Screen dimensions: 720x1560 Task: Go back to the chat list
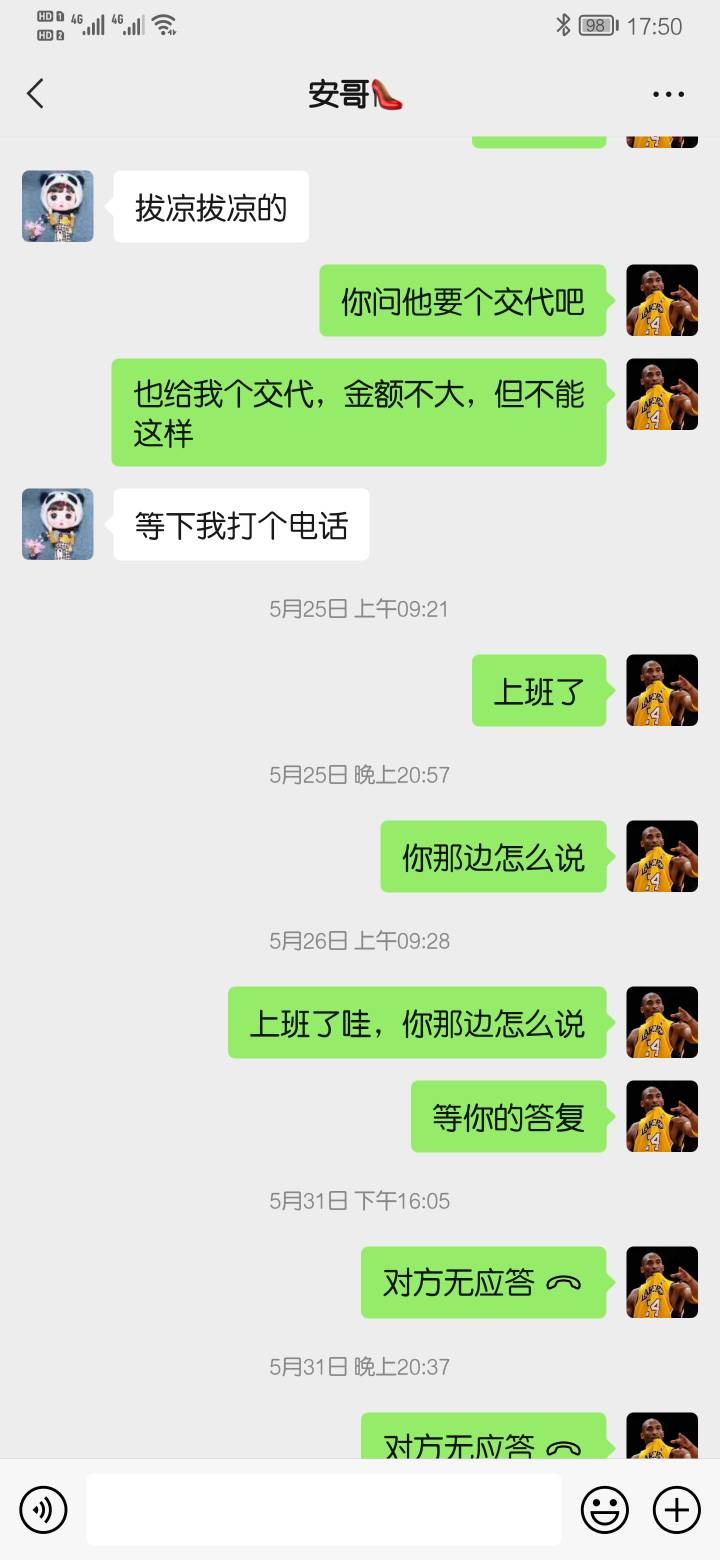(36, 94)
